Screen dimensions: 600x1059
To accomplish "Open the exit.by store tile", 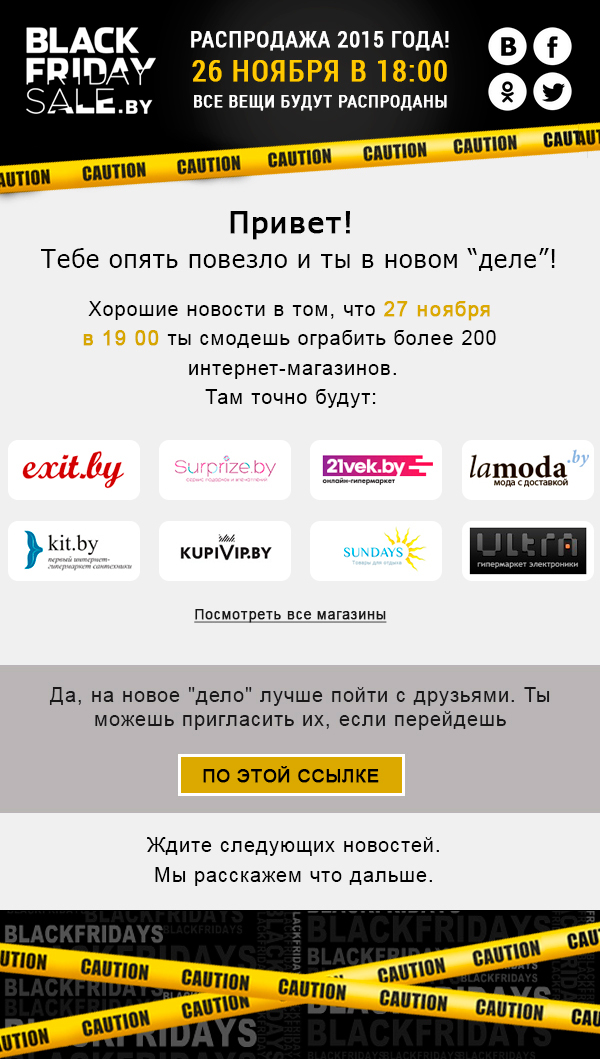I will pos(74,469).
